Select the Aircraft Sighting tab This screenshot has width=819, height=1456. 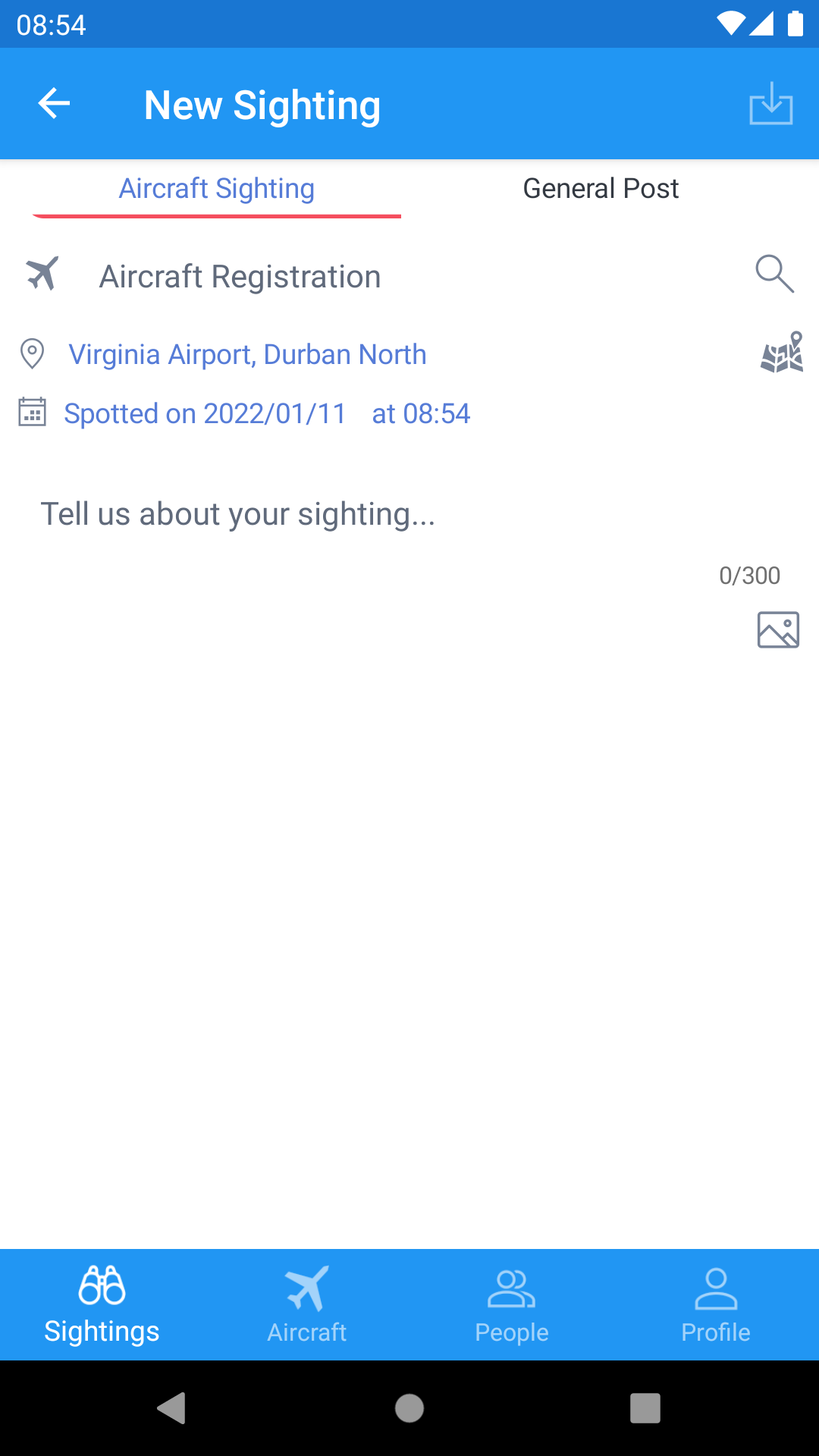(217, 188)
